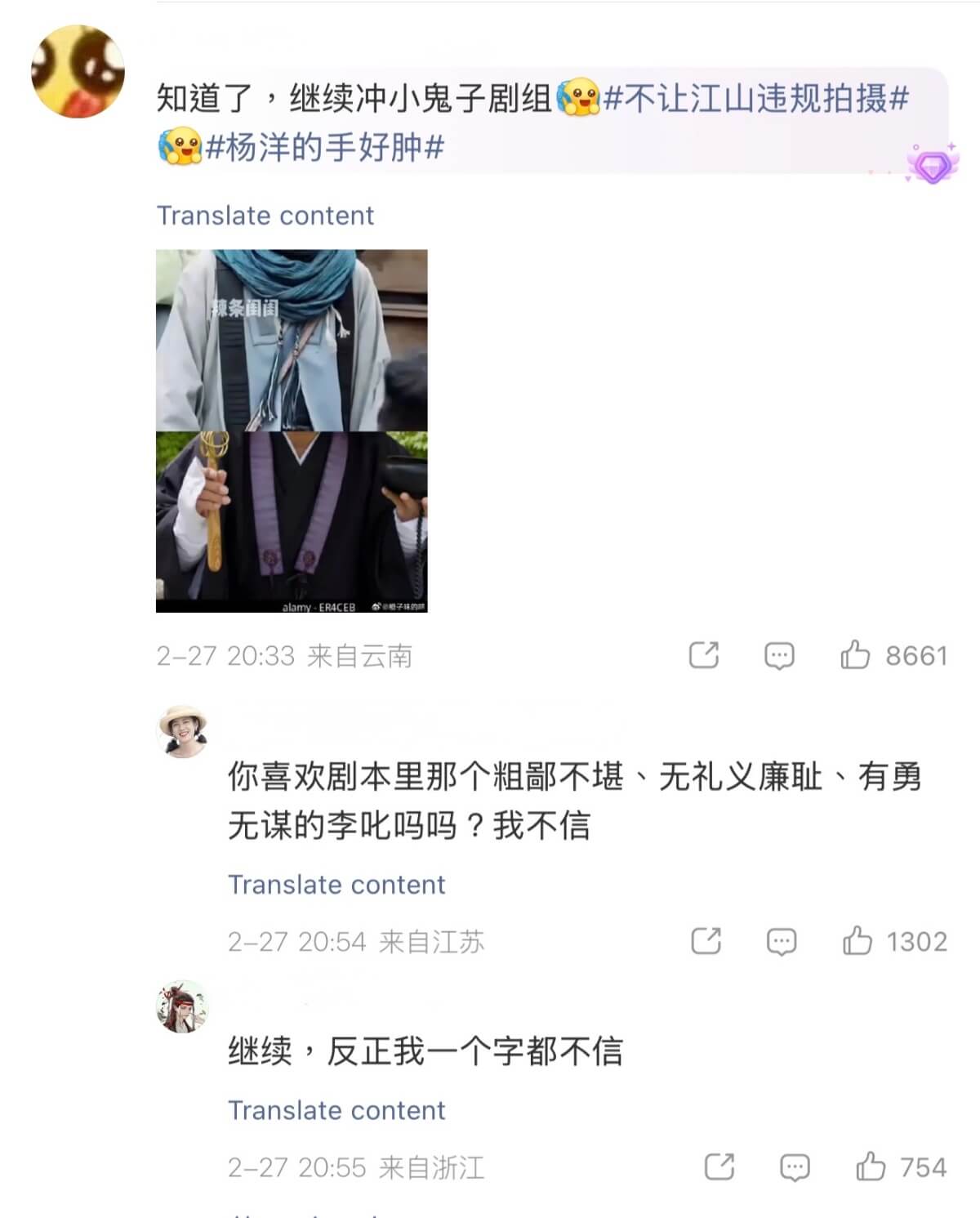Open avatar of the woman in hat

point(182,731)
